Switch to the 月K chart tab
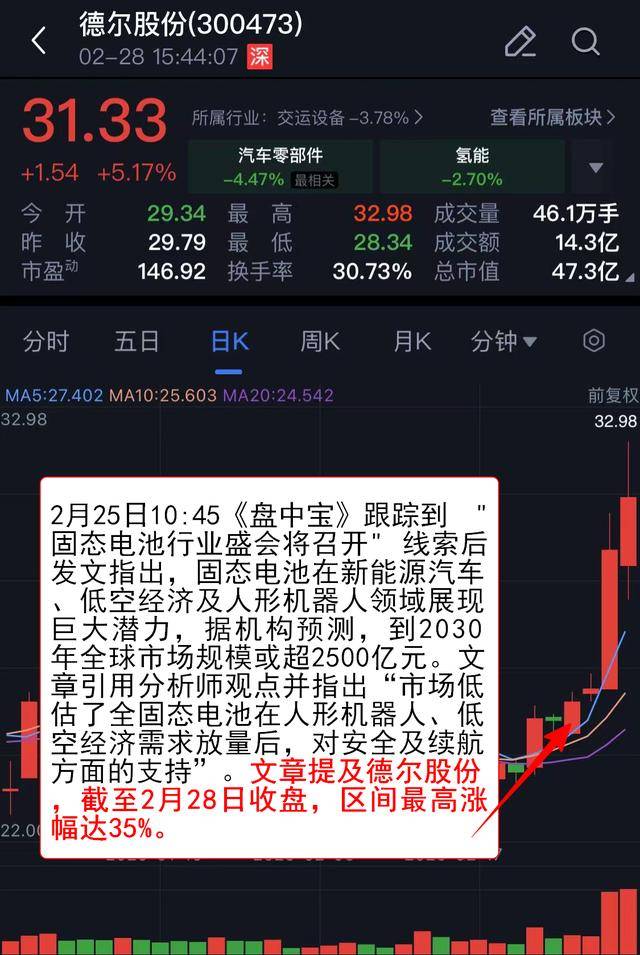The width and height of the screenshot is (640, 955). click(411, 341)
